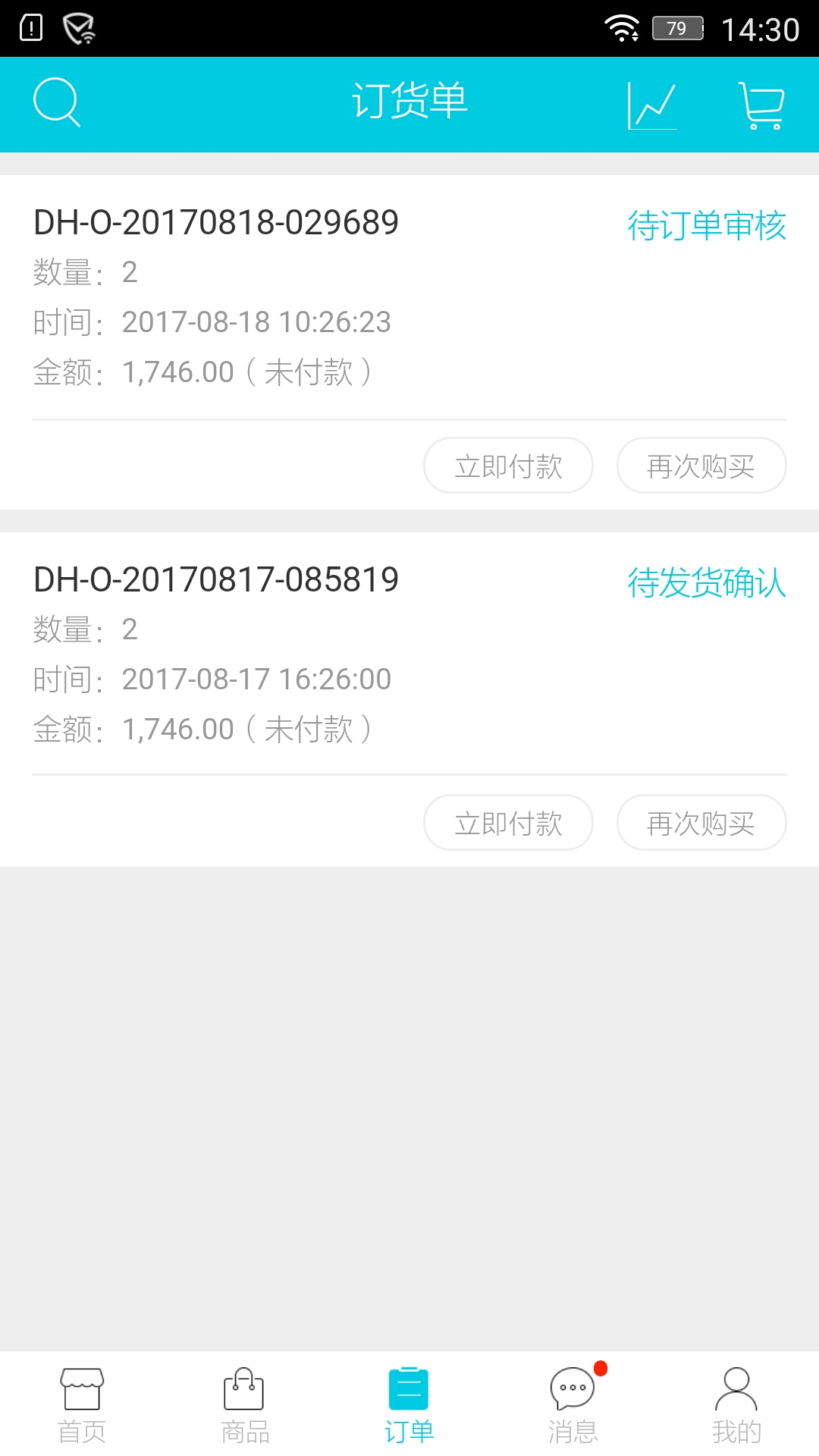819x1456 pixels.
Task: Switch to the 我的 tab
Action: [x=736, y=1404]
